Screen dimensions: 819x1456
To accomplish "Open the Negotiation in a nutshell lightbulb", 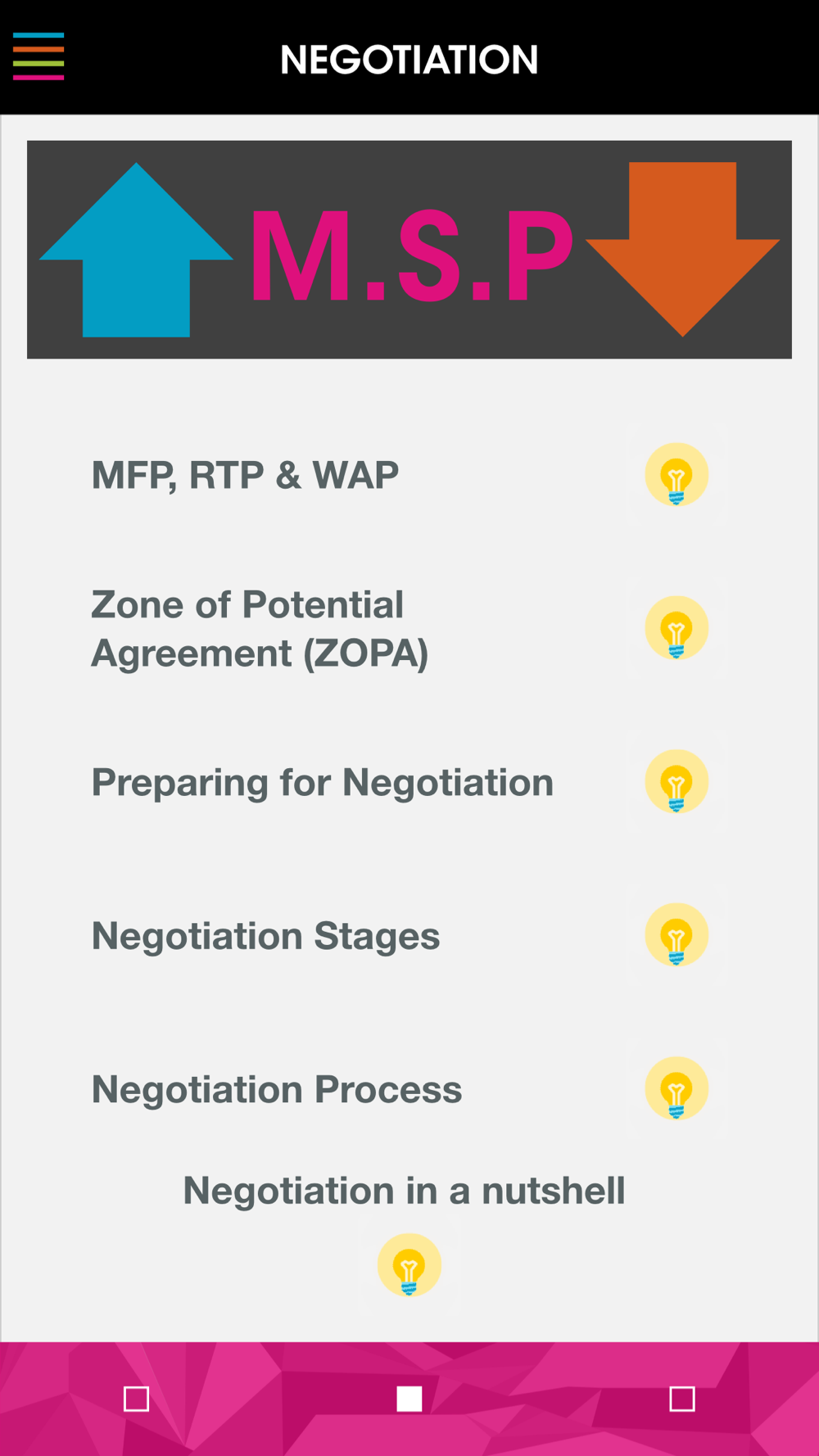I will click(409, 1265).
